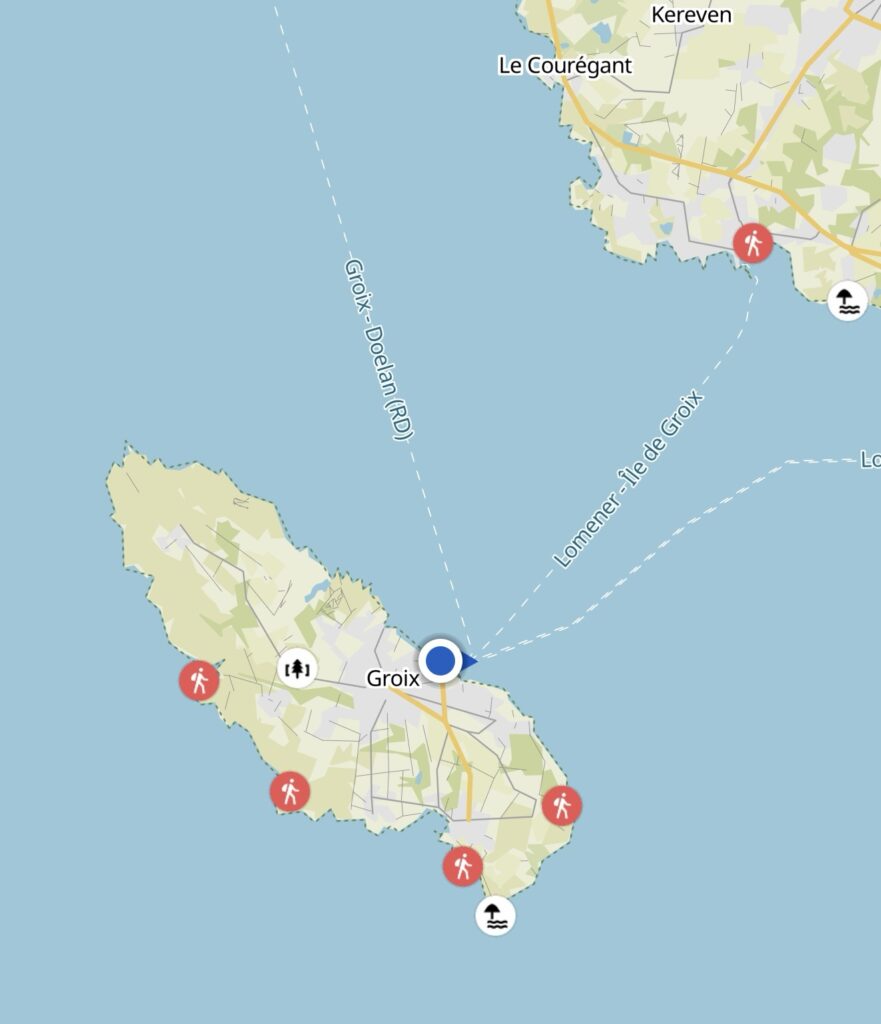Open the forest park marker beside the Groix label
Screen dimensions: 881x1024
click(x=297, y=668)
